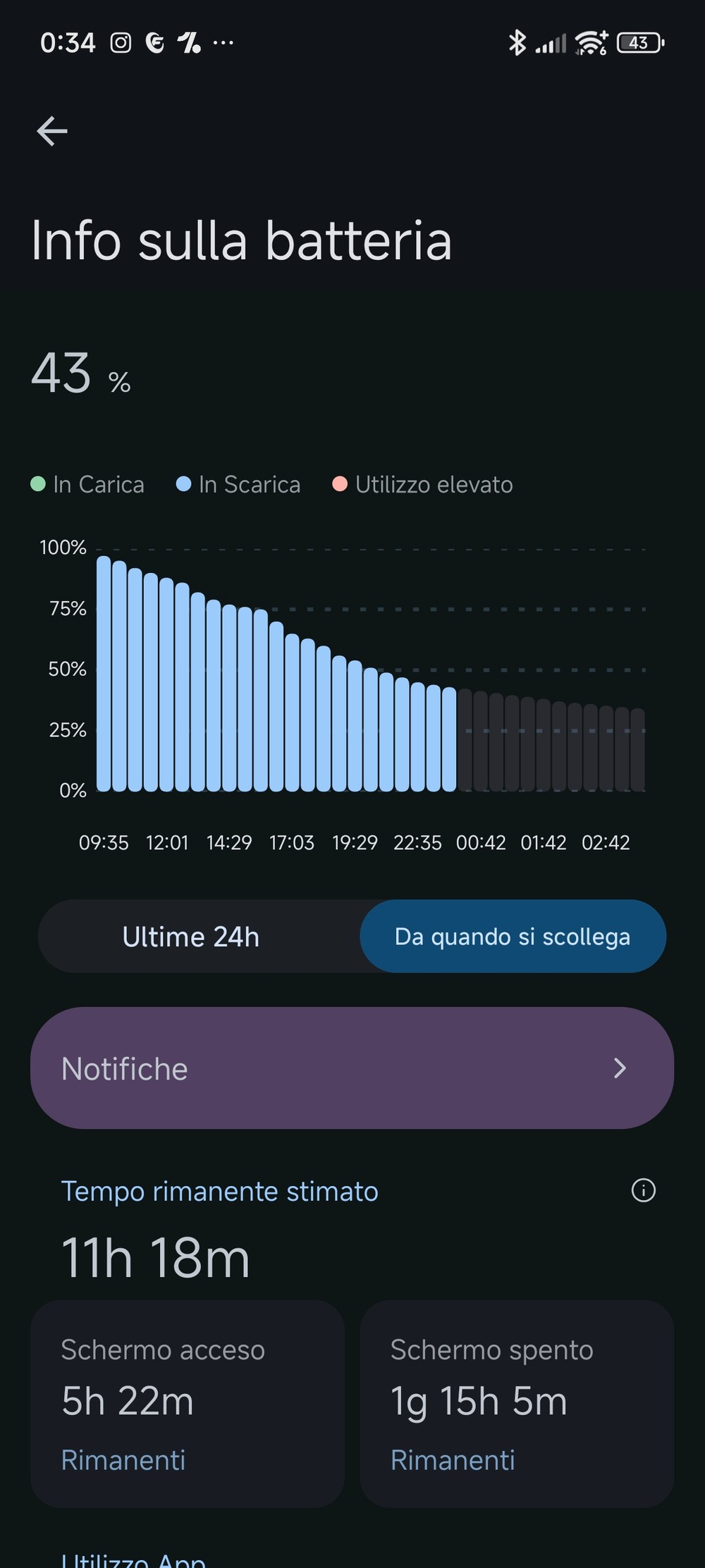Switch to the Ultime 24h view

(191, 937)
